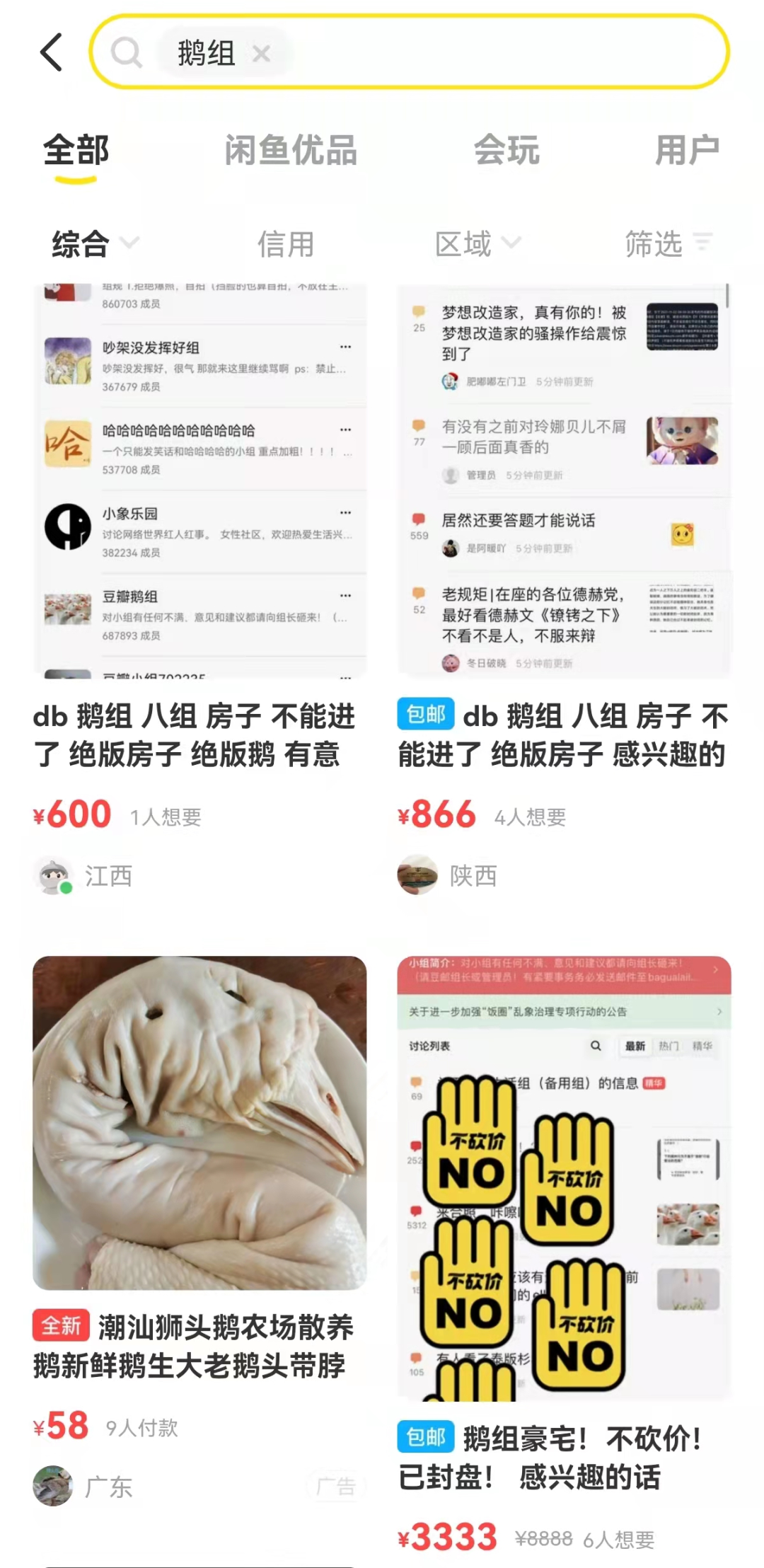Sort results by 信用

(x=285, y=244)
